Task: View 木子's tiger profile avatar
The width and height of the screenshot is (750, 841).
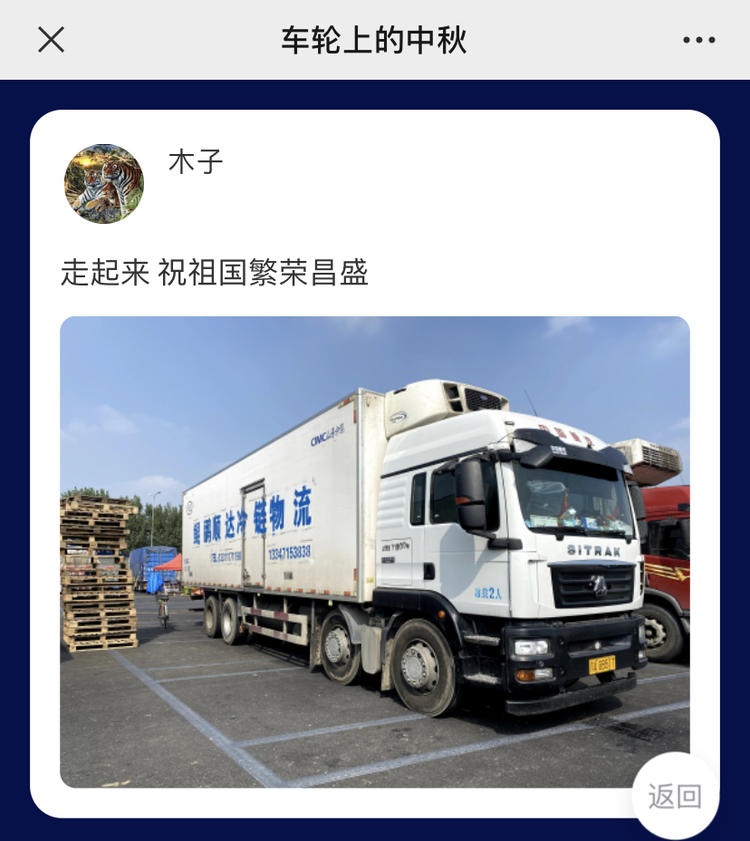Action: click(x=104, y=184)
